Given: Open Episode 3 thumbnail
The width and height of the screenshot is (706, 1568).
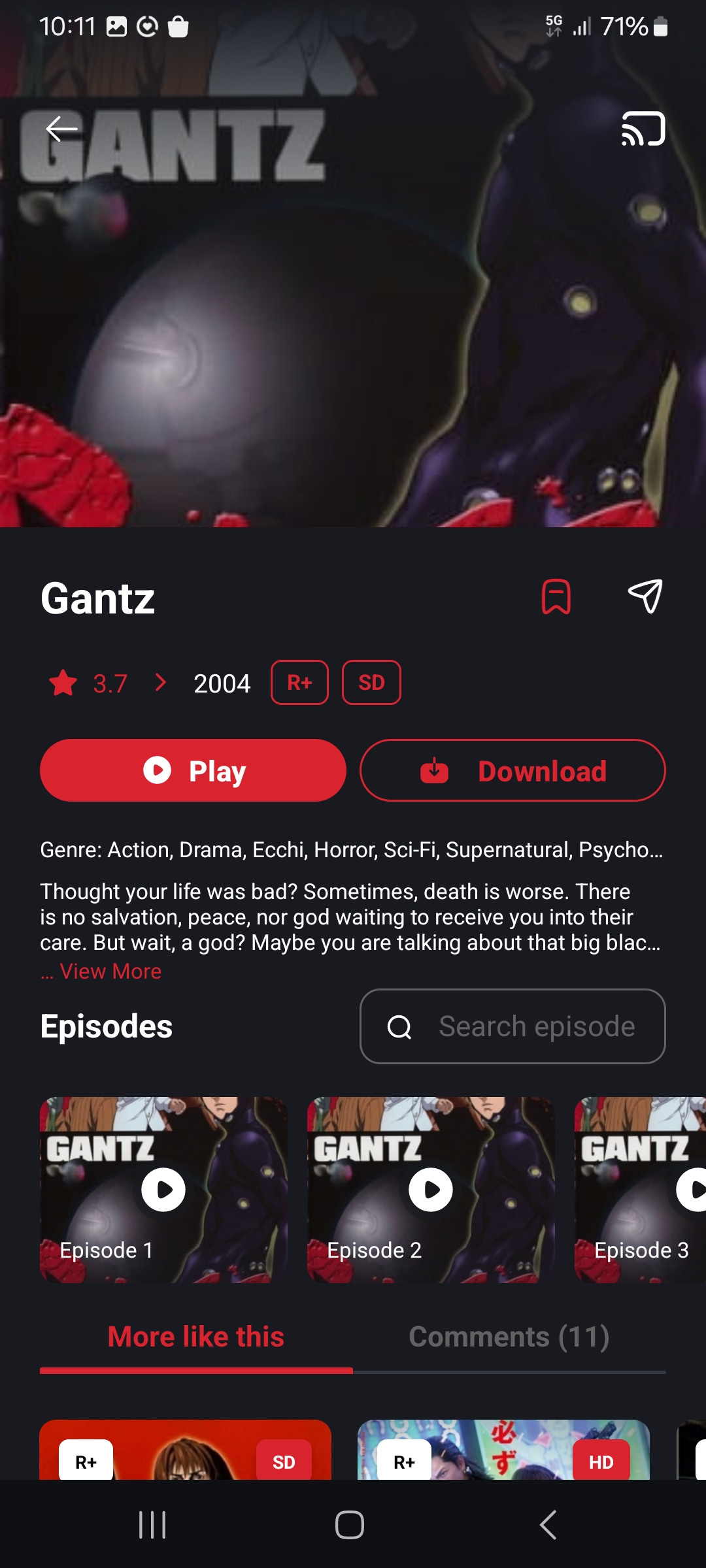Looking at the screenshot, I should [640, 1190].
